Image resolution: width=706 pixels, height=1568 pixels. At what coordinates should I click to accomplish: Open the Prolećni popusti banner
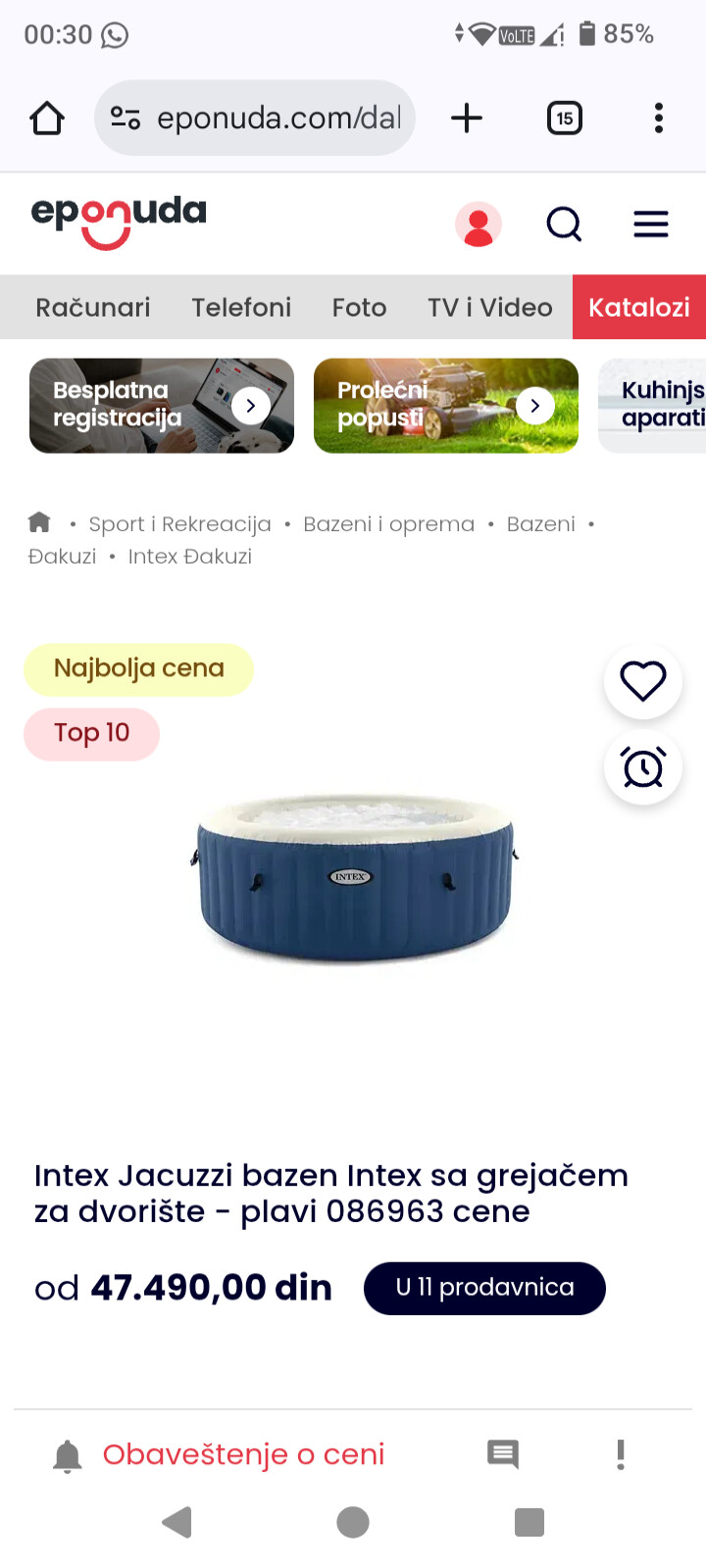[446, 405]
